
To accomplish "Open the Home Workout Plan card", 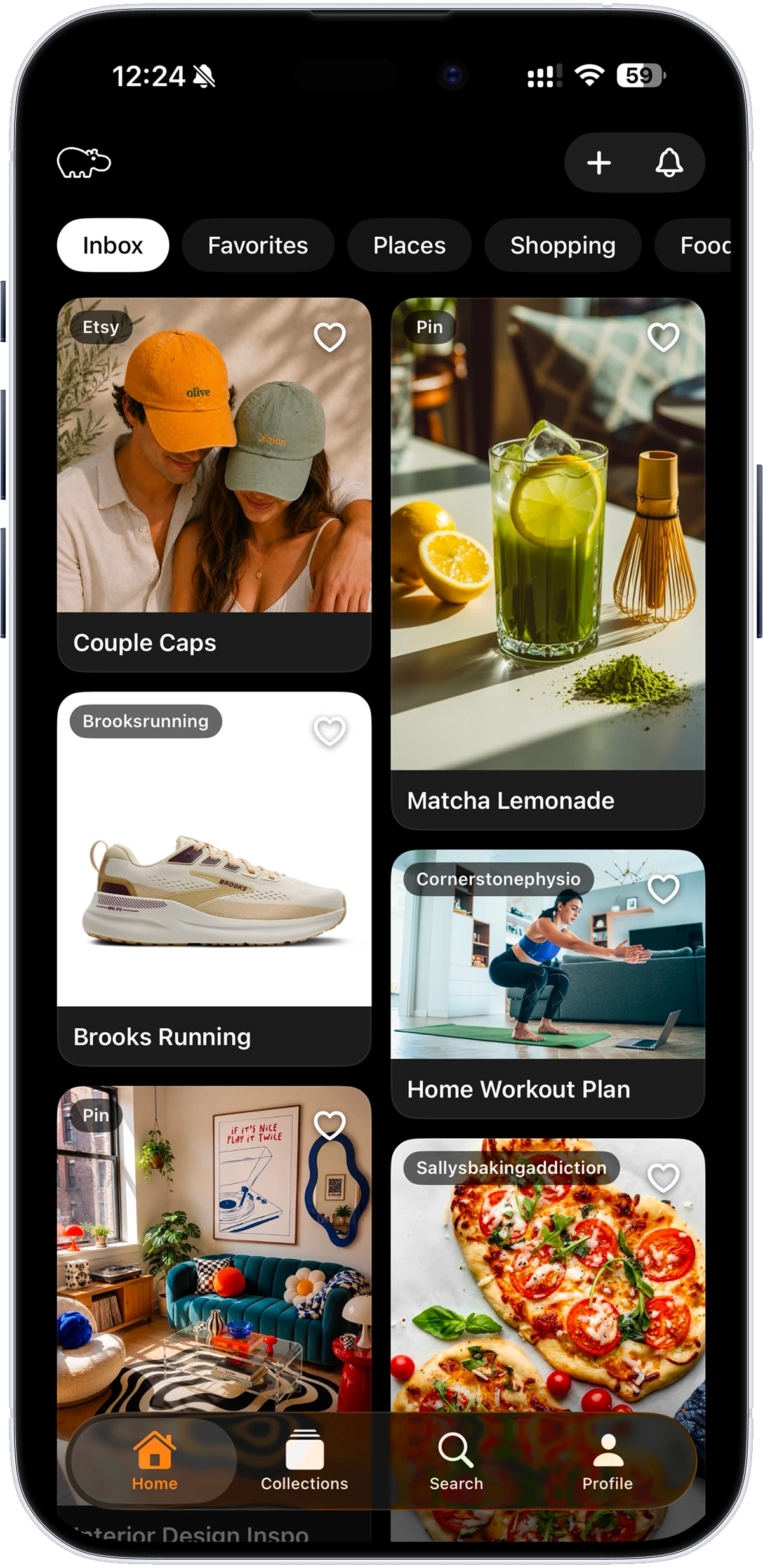I will tap(548, 984).
